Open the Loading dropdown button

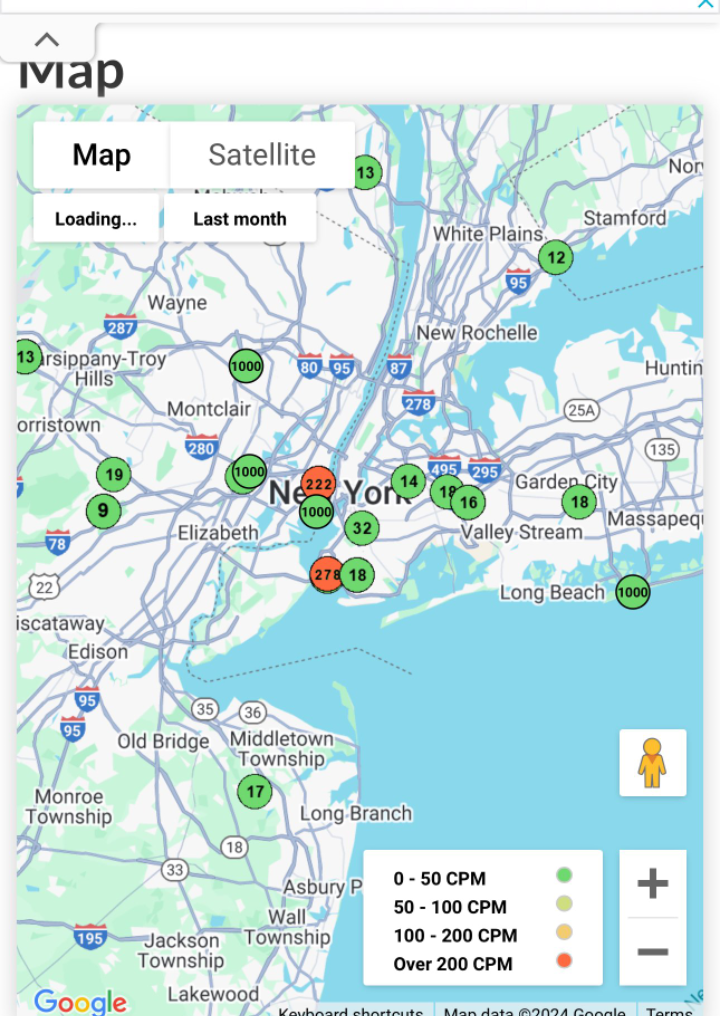[x=96, y=219]
